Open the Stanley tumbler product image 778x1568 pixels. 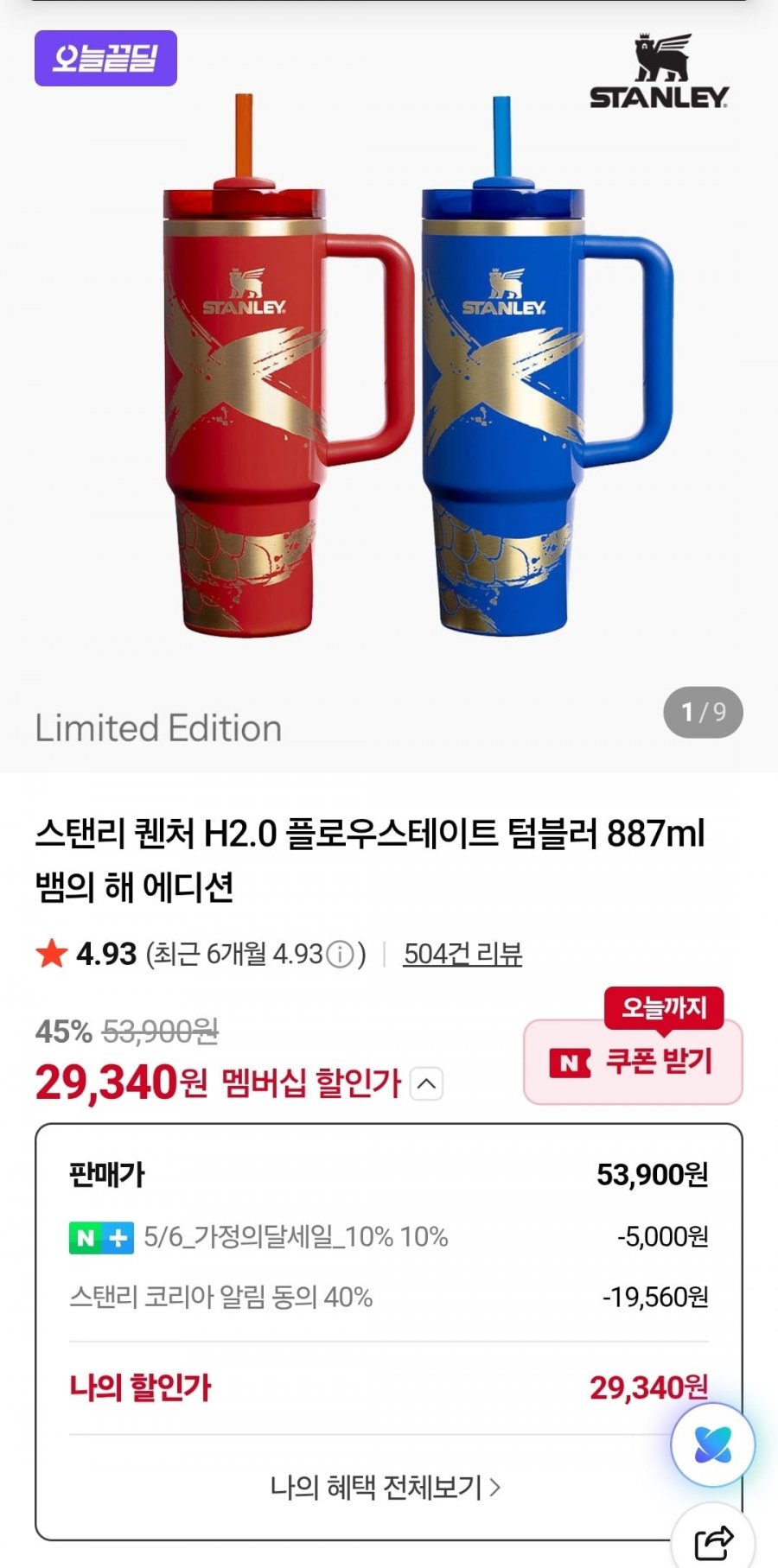389,386
